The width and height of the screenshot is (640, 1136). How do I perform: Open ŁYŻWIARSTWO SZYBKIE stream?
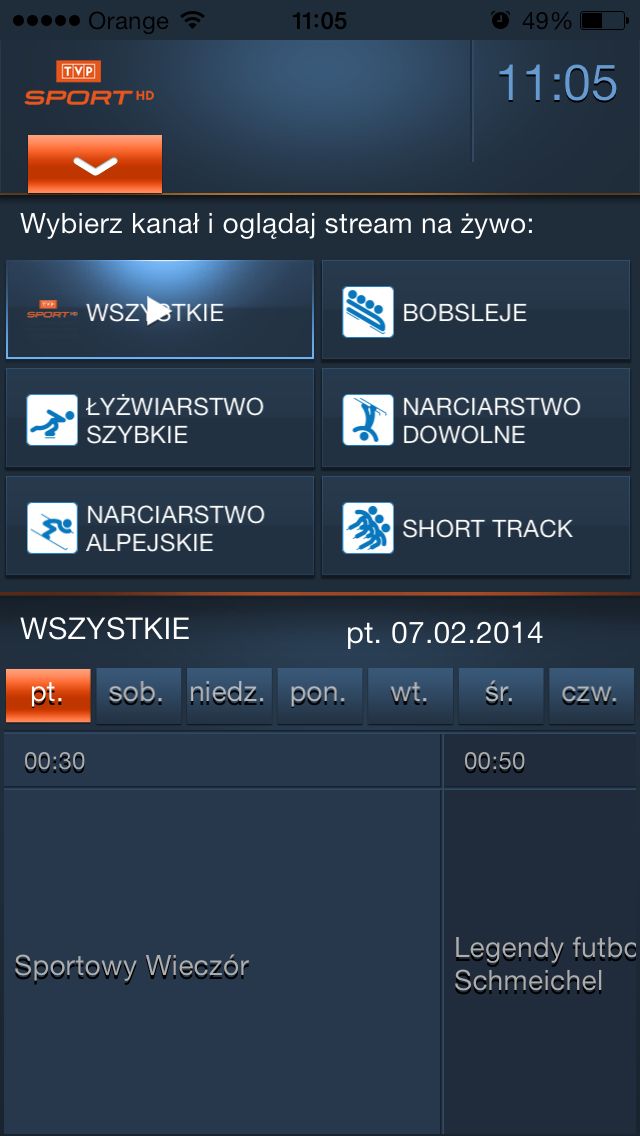pyautogui.click(x=160, y=419)
